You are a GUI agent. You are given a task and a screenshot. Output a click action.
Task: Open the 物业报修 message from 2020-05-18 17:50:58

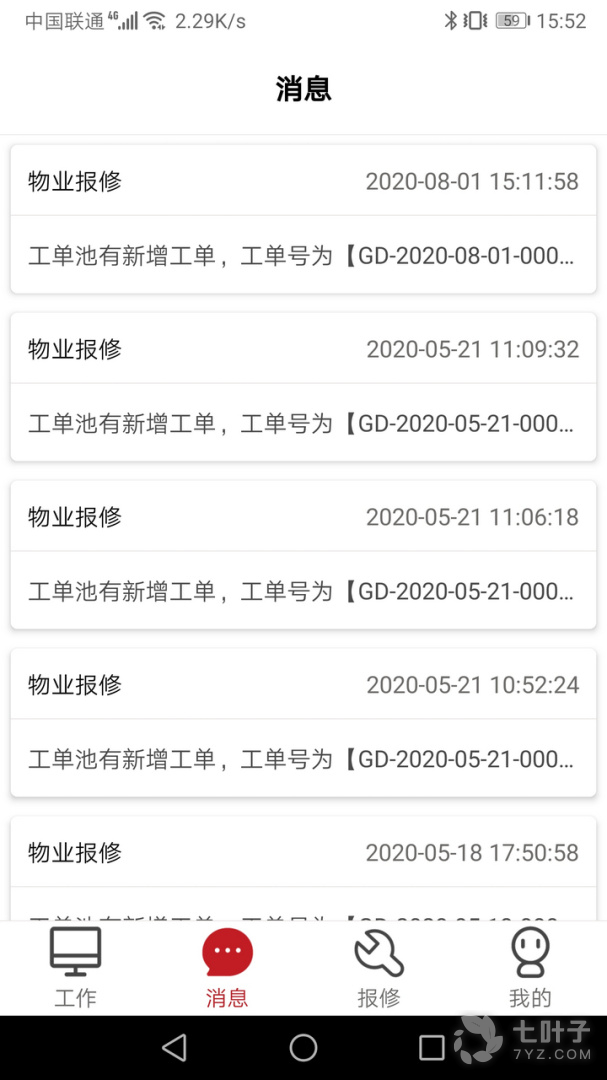pyautogui.click(x=303, y=866)
